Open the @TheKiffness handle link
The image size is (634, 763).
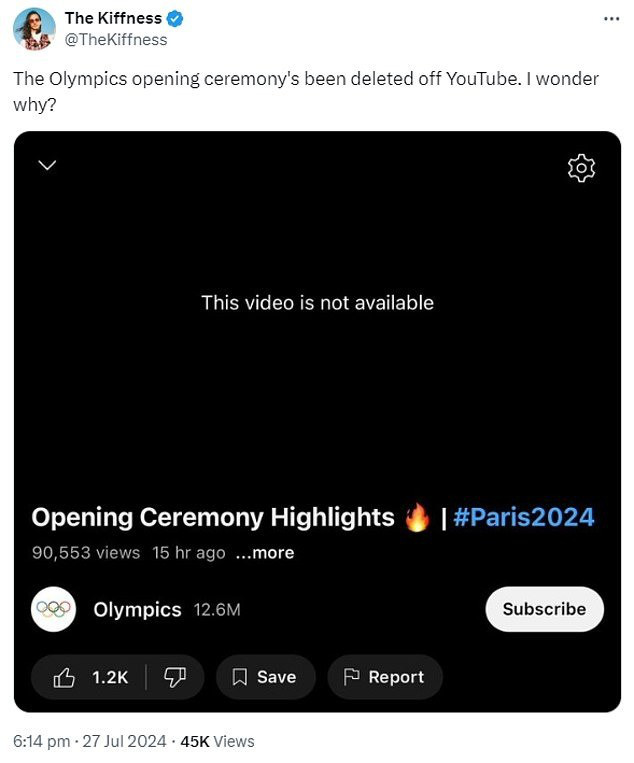click(116, 40)
